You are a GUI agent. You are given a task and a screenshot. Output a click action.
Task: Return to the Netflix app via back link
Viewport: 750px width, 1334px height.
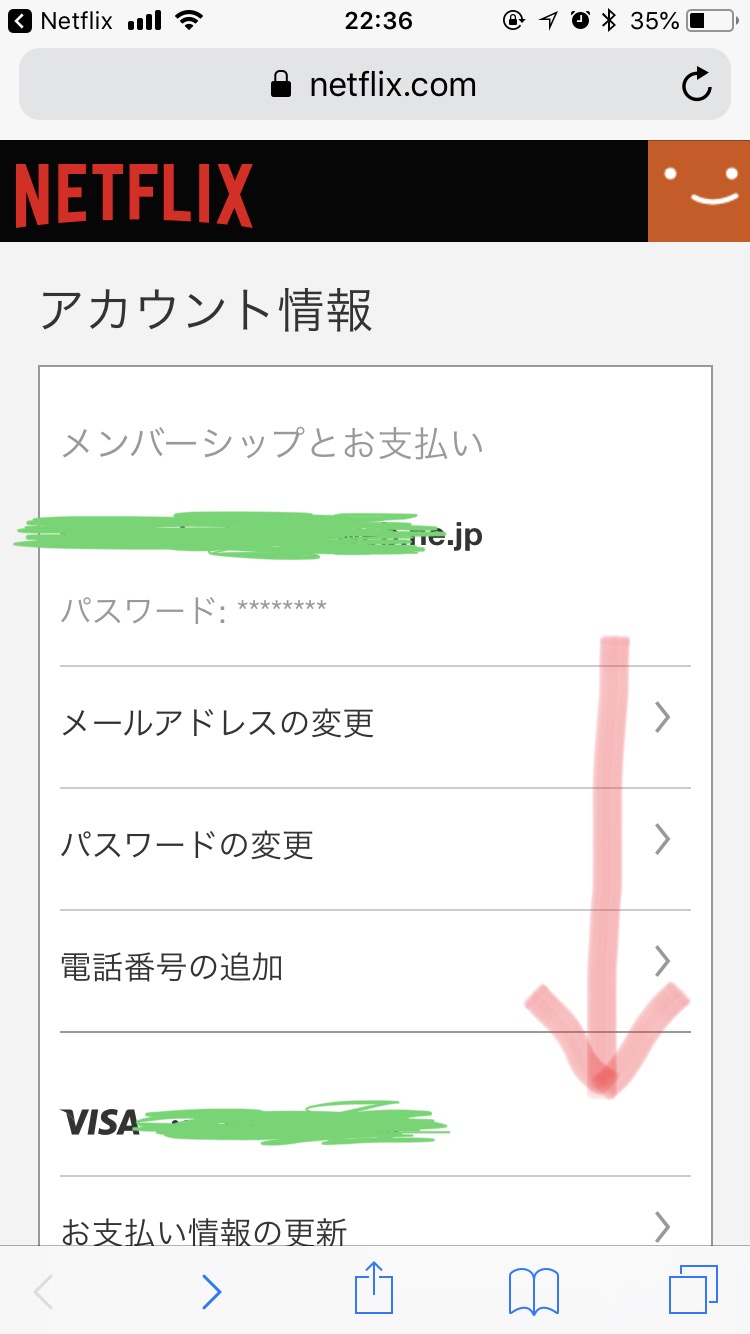(60, 20)
